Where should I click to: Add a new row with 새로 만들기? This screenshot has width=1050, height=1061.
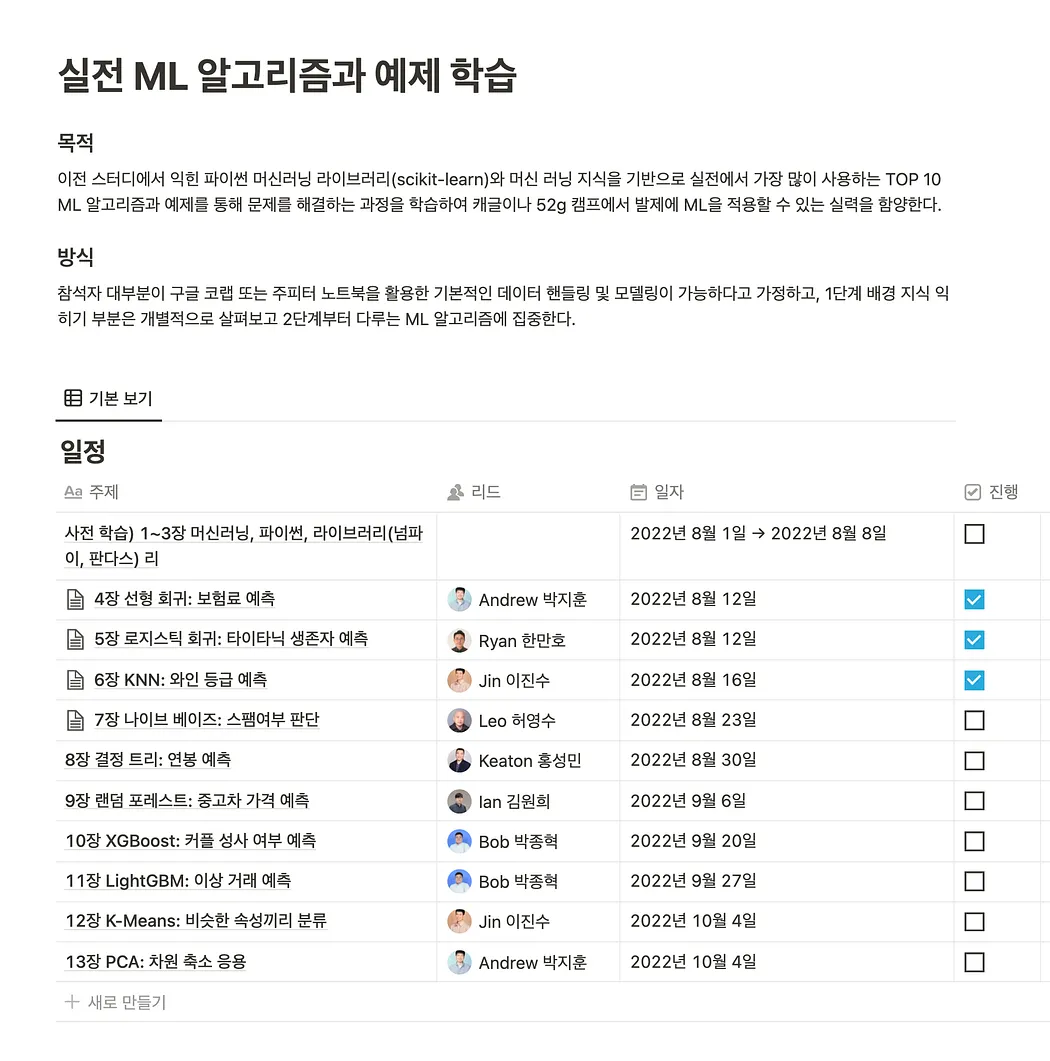(116, 1002)
